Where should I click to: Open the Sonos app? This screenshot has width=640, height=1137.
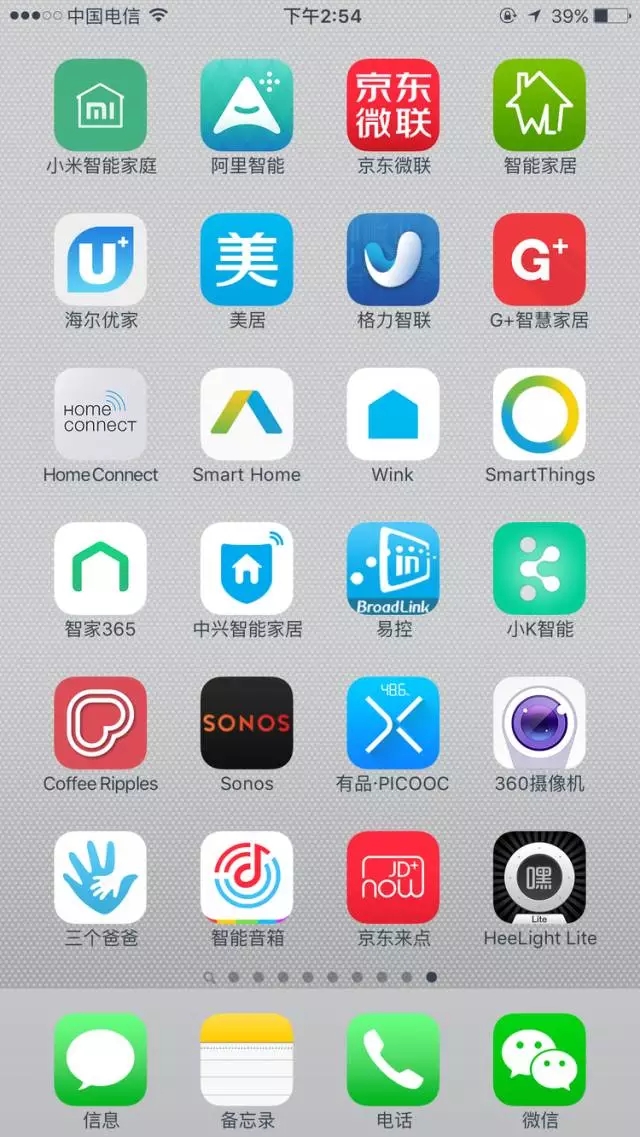click(x=246, y=722)
